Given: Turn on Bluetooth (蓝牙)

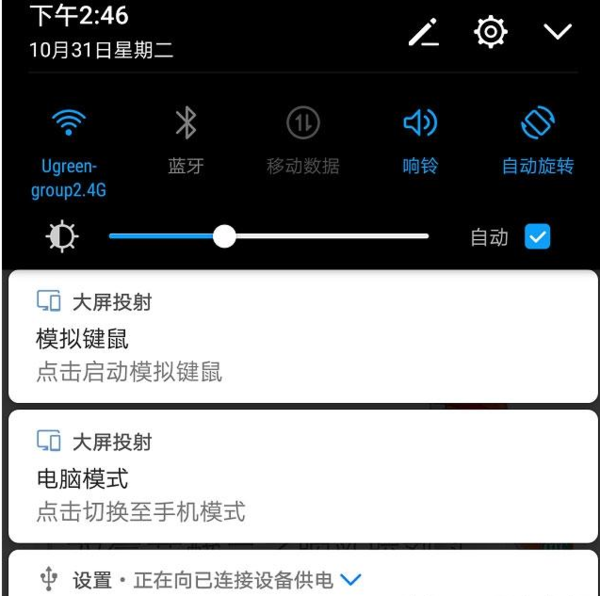Looking at the screenshot, I should point(186,124).
